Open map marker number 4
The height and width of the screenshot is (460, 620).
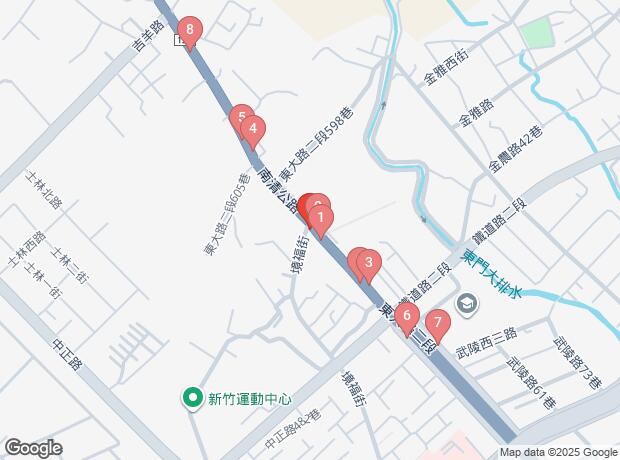click(x=254, y=128)
